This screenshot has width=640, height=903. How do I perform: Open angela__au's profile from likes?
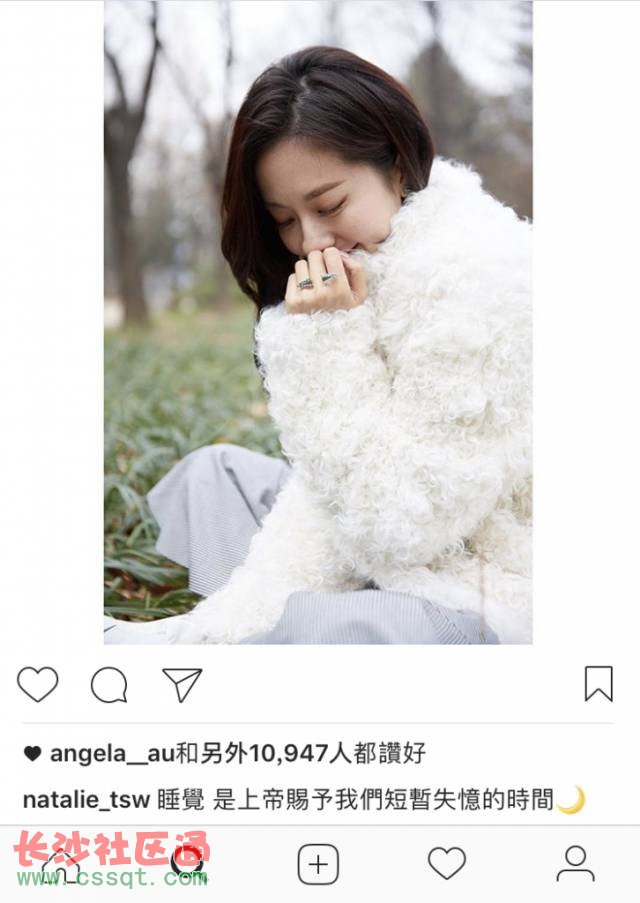click(x=112, y=753)
